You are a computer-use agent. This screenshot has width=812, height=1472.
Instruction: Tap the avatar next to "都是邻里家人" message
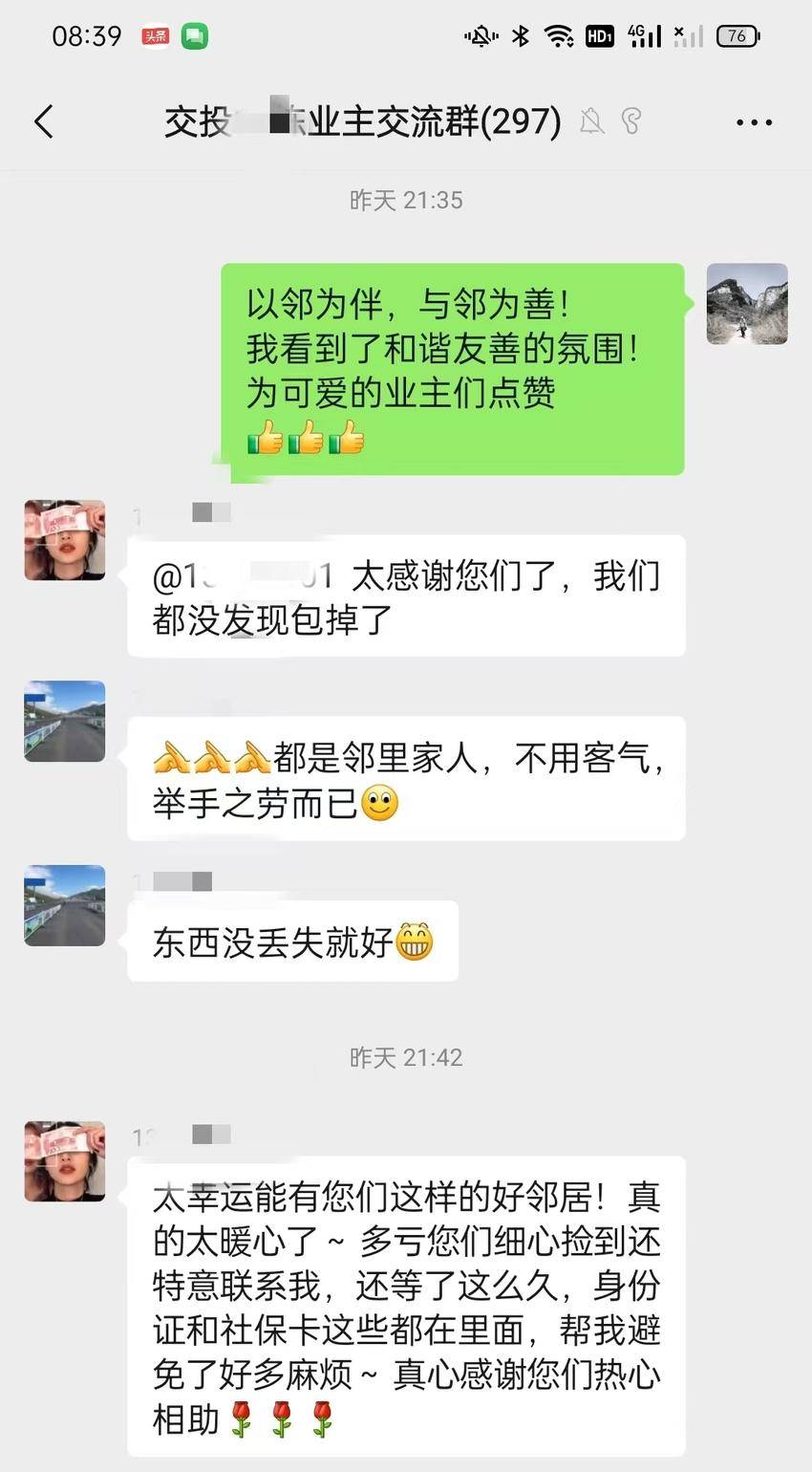pyautogui.click(x=65, y=721)
